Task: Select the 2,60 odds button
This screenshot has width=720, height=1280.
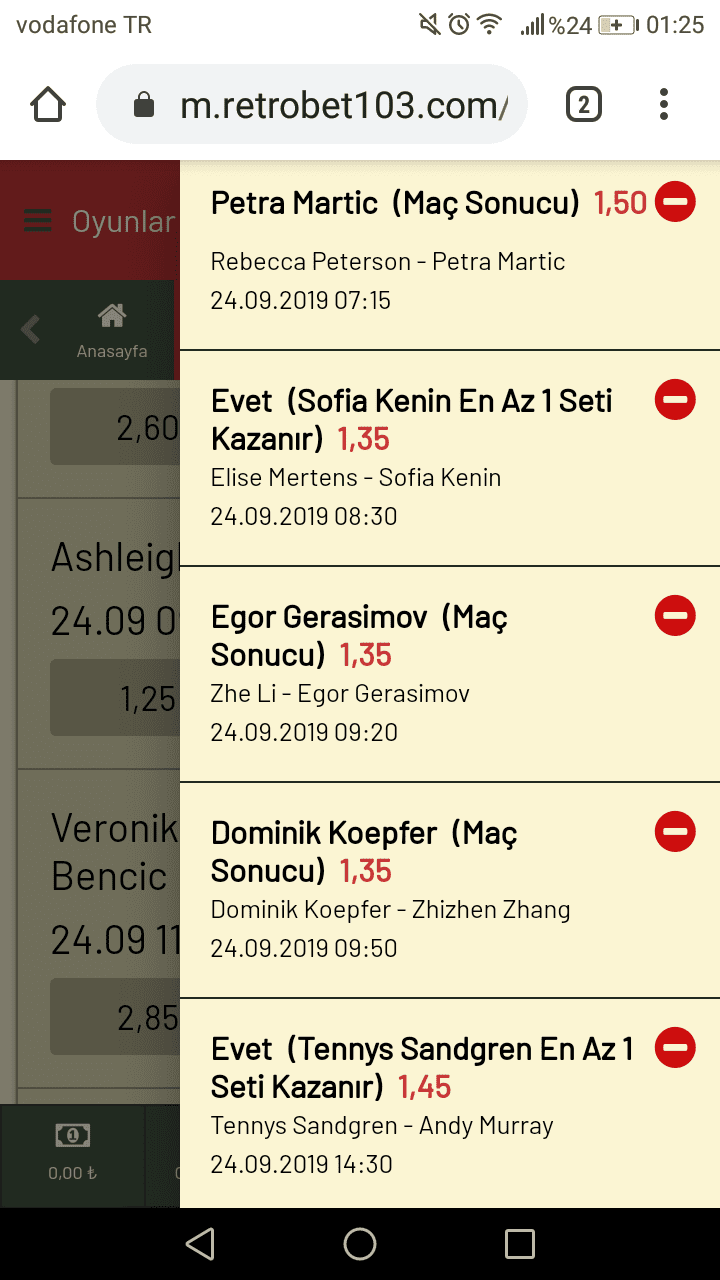Action: coord(115,428)
